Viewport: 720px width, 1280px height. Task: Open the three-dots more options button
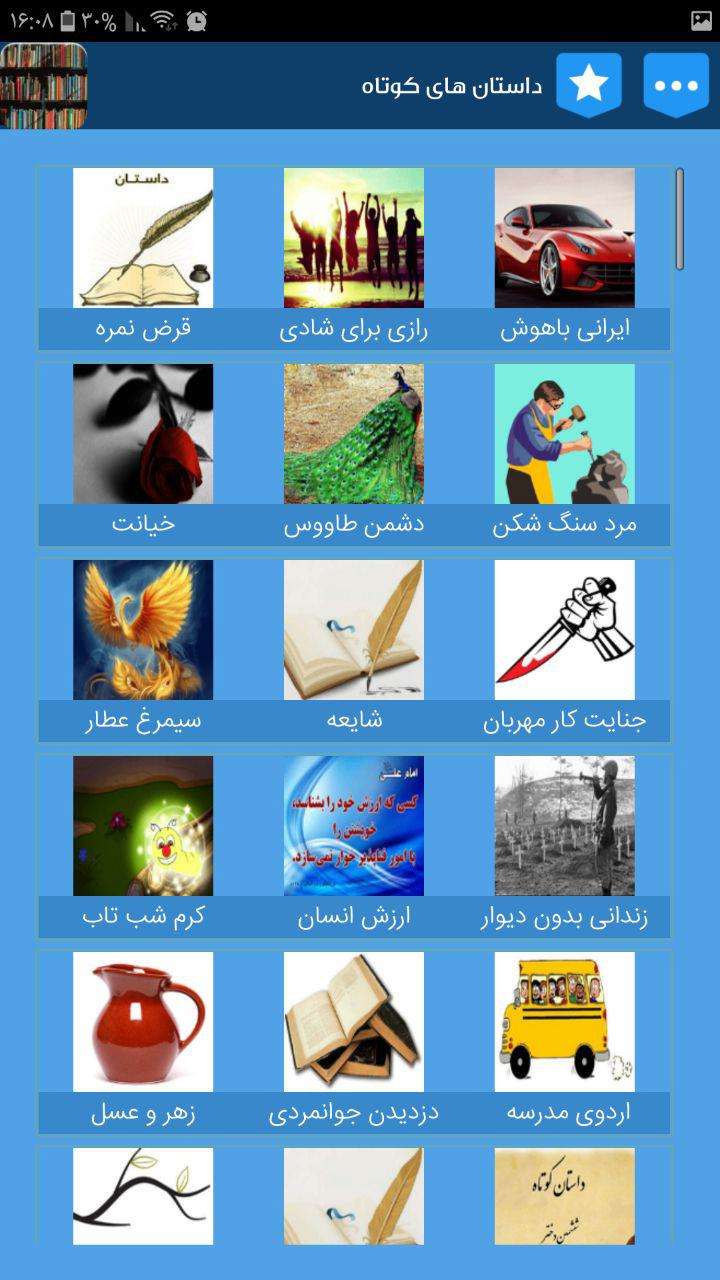point(676,85)
